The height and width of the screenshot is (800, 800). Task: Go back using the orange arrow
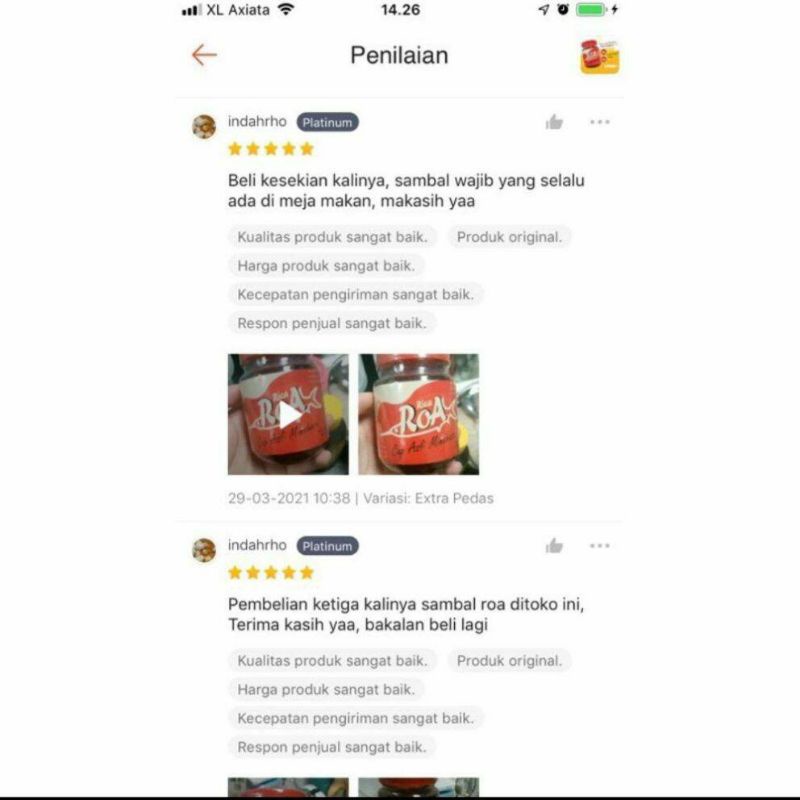(x=204, y=55)
